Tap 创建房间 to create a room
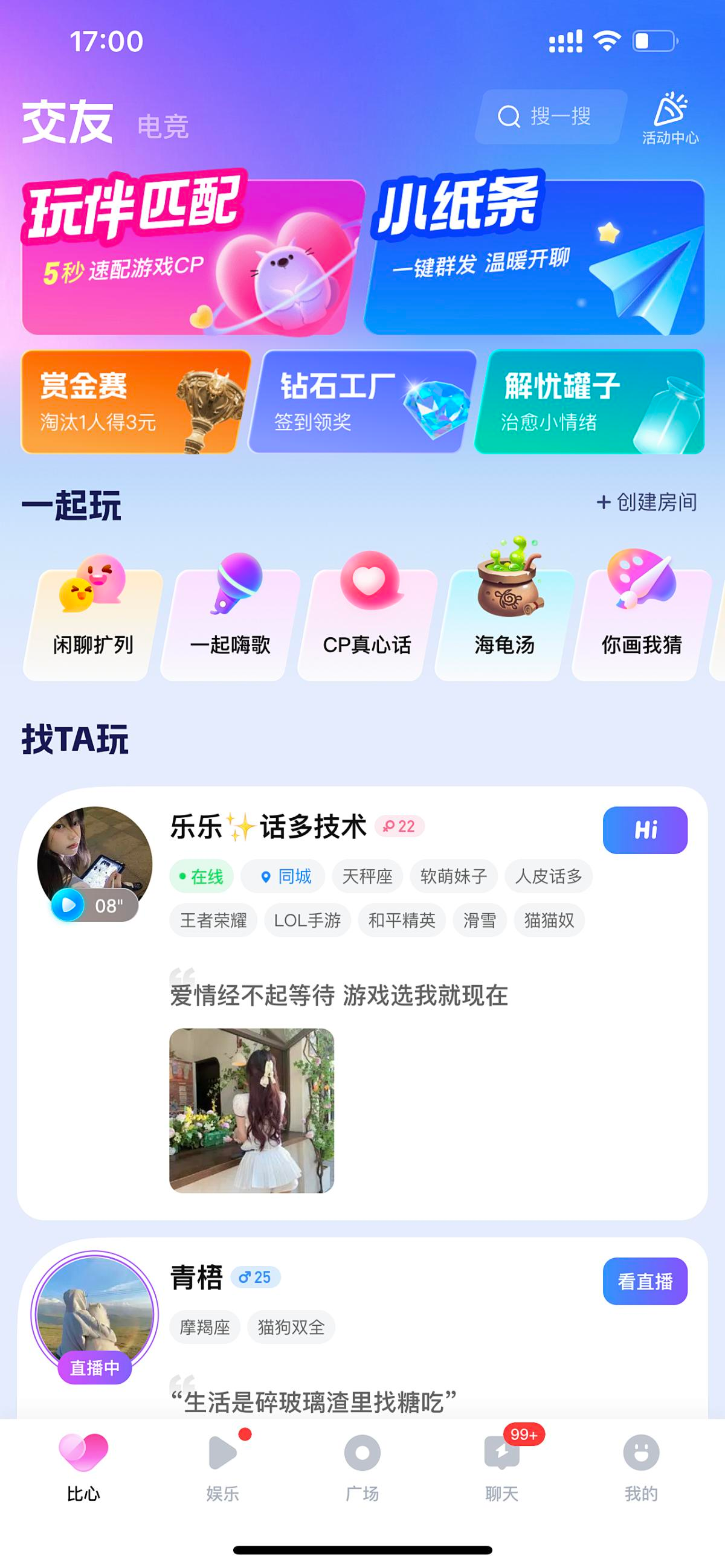The image size is (725, 1568). (646, 502)
